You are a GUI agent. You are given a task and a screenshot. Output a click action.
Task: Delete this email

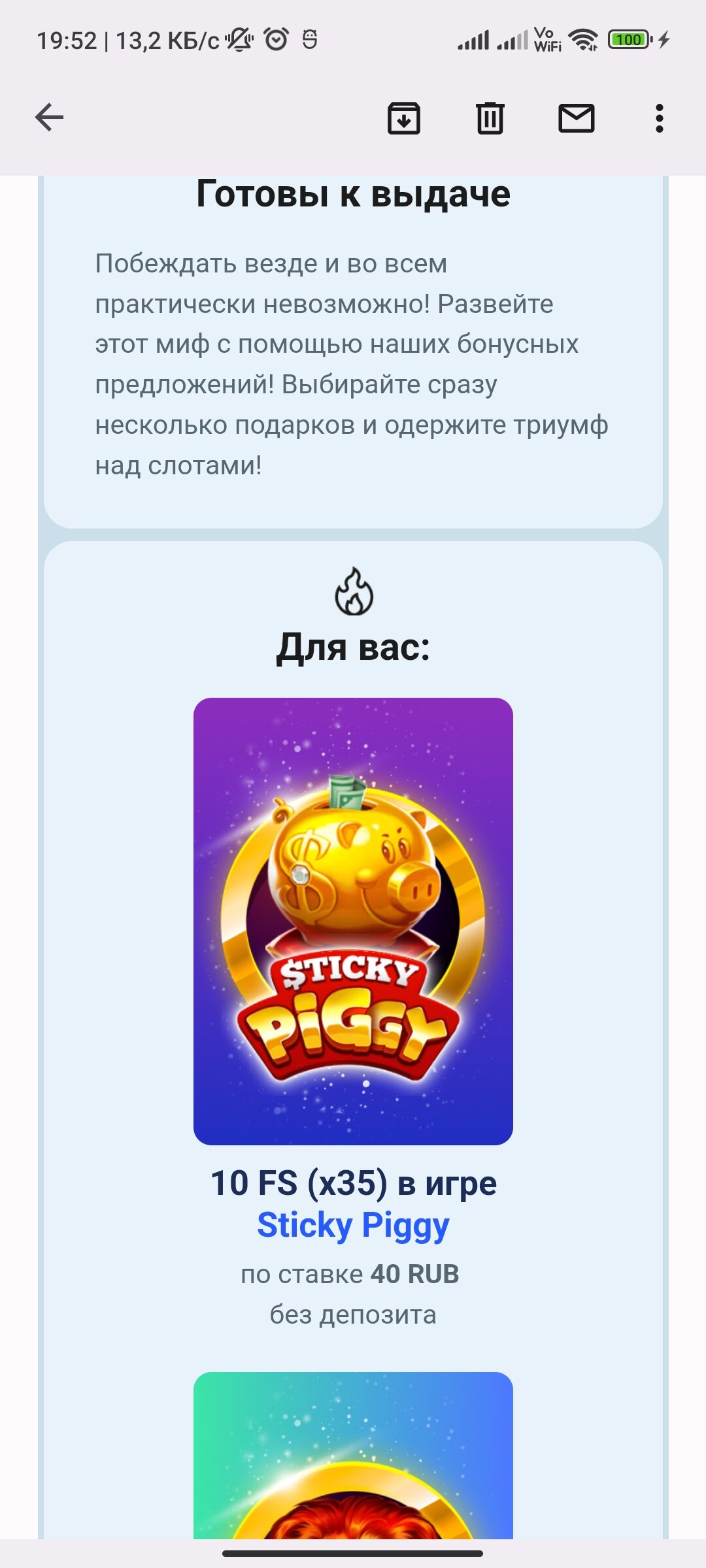pyautogui.click(x=490, y=118)
